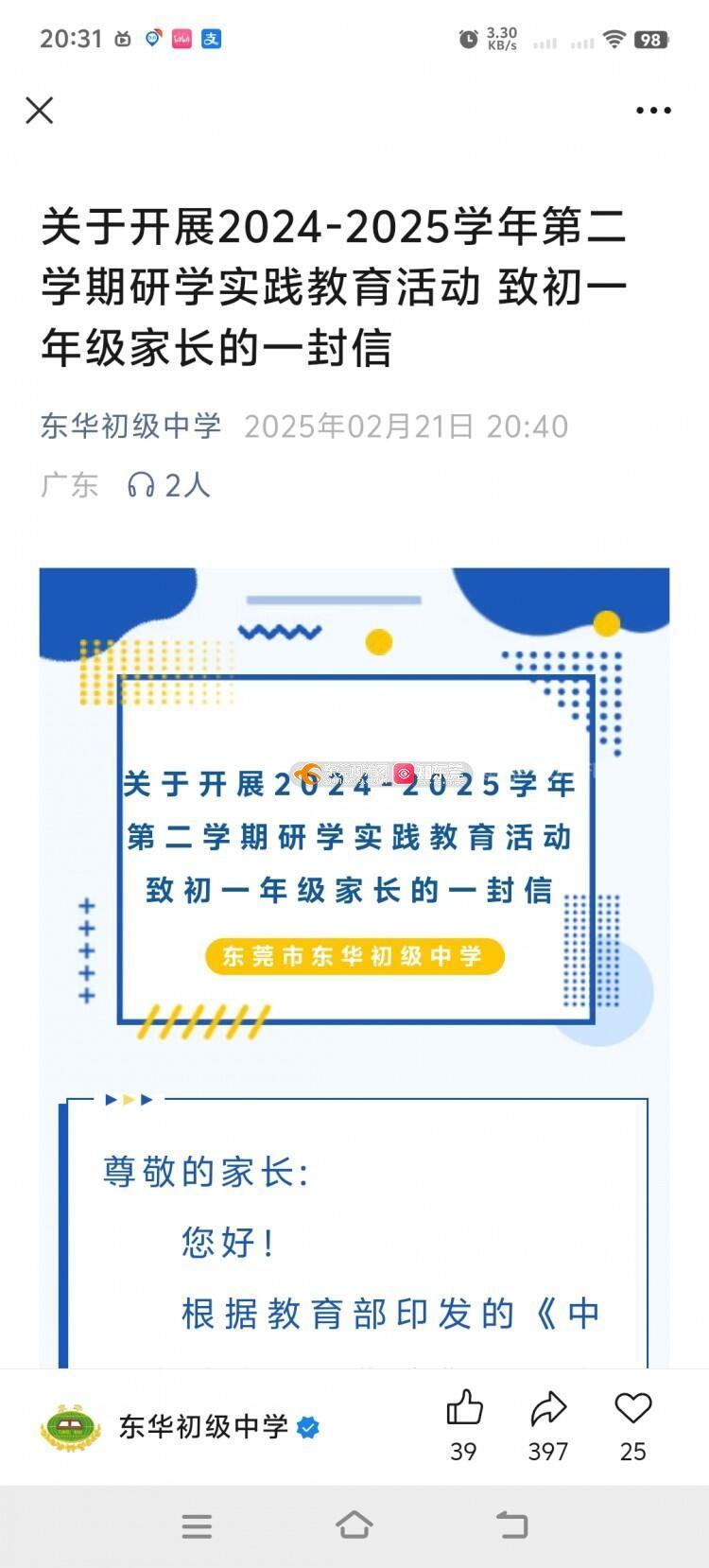The width and height of the screenshot is (709, 1568).
Task: Open the article's cover banner image
Action: pyautogui.click(x=354, y=813)
